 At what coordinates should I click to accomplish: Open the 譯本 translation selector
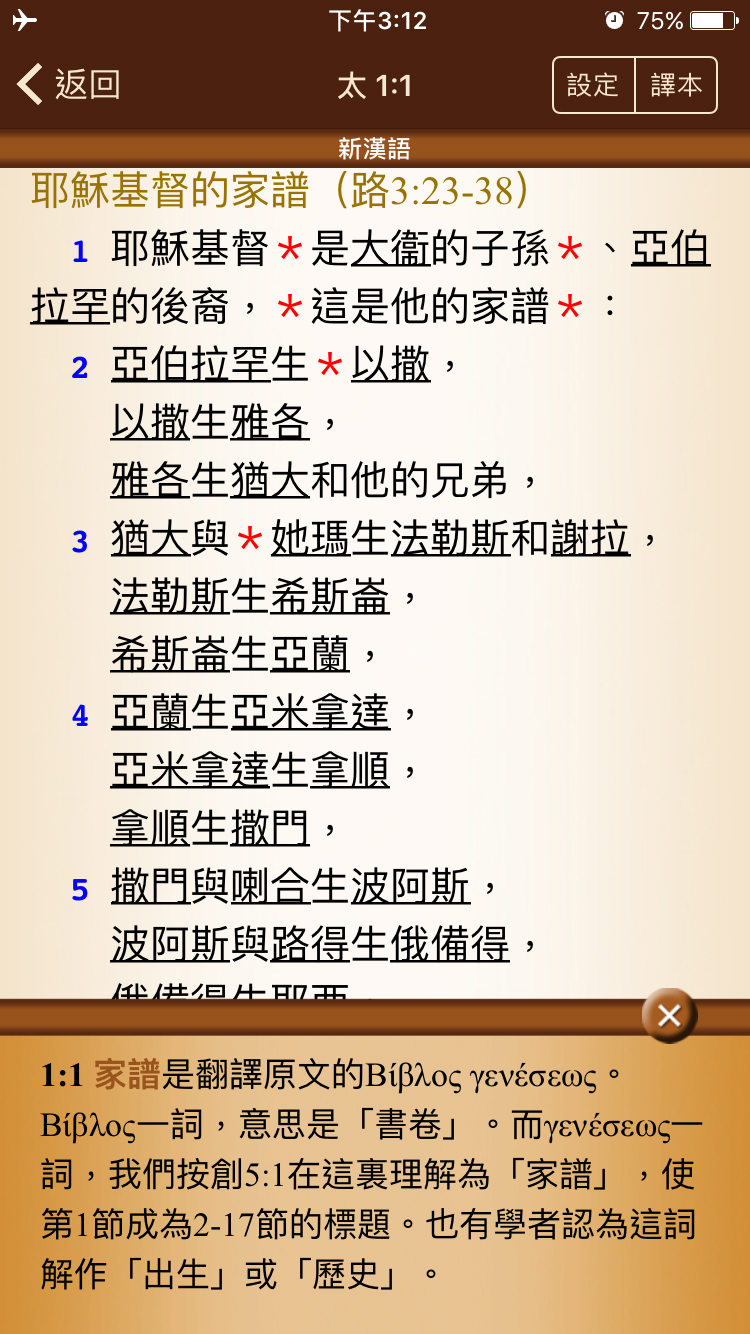tap(676, 85)
